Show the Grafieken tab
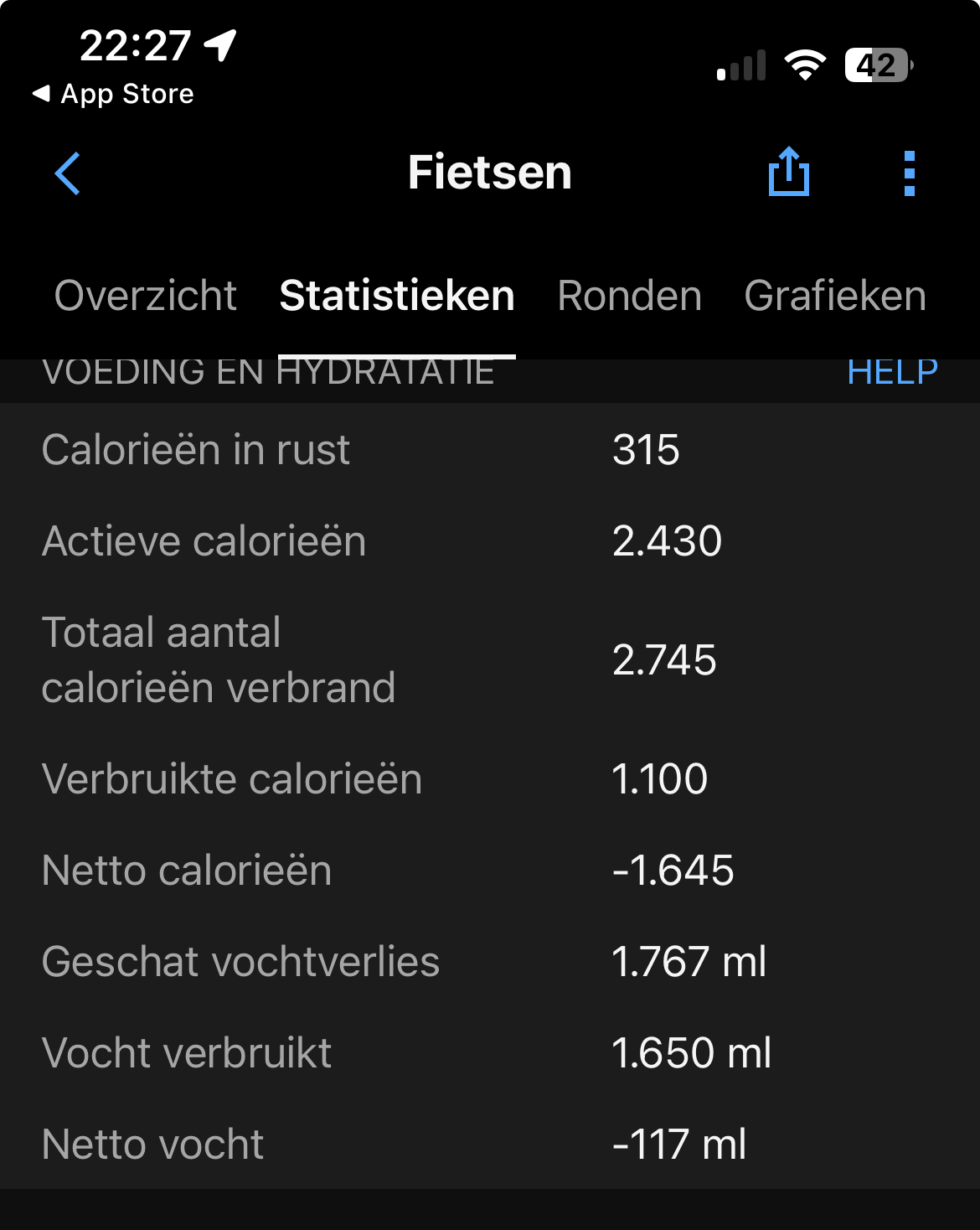The width and height of the screenshot is (980, 1230). 835,296
